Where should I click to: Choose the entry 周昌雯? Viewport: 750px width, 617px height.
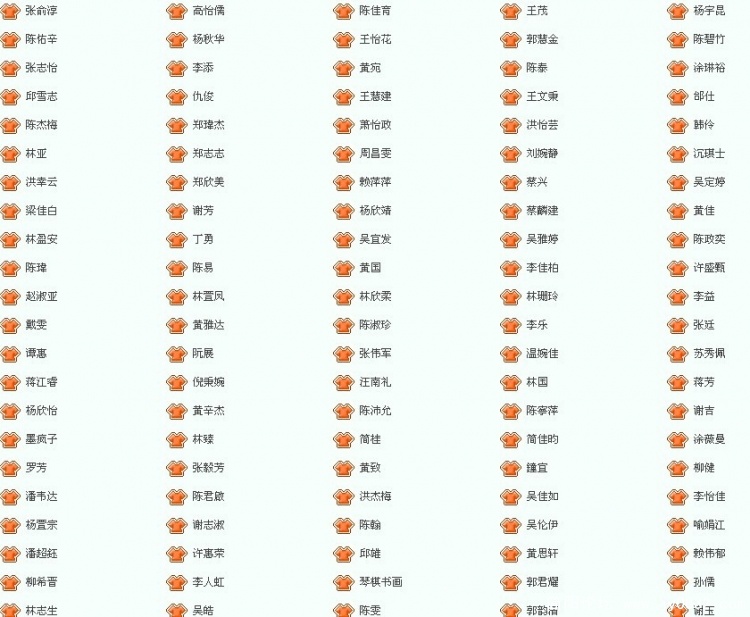375,154
